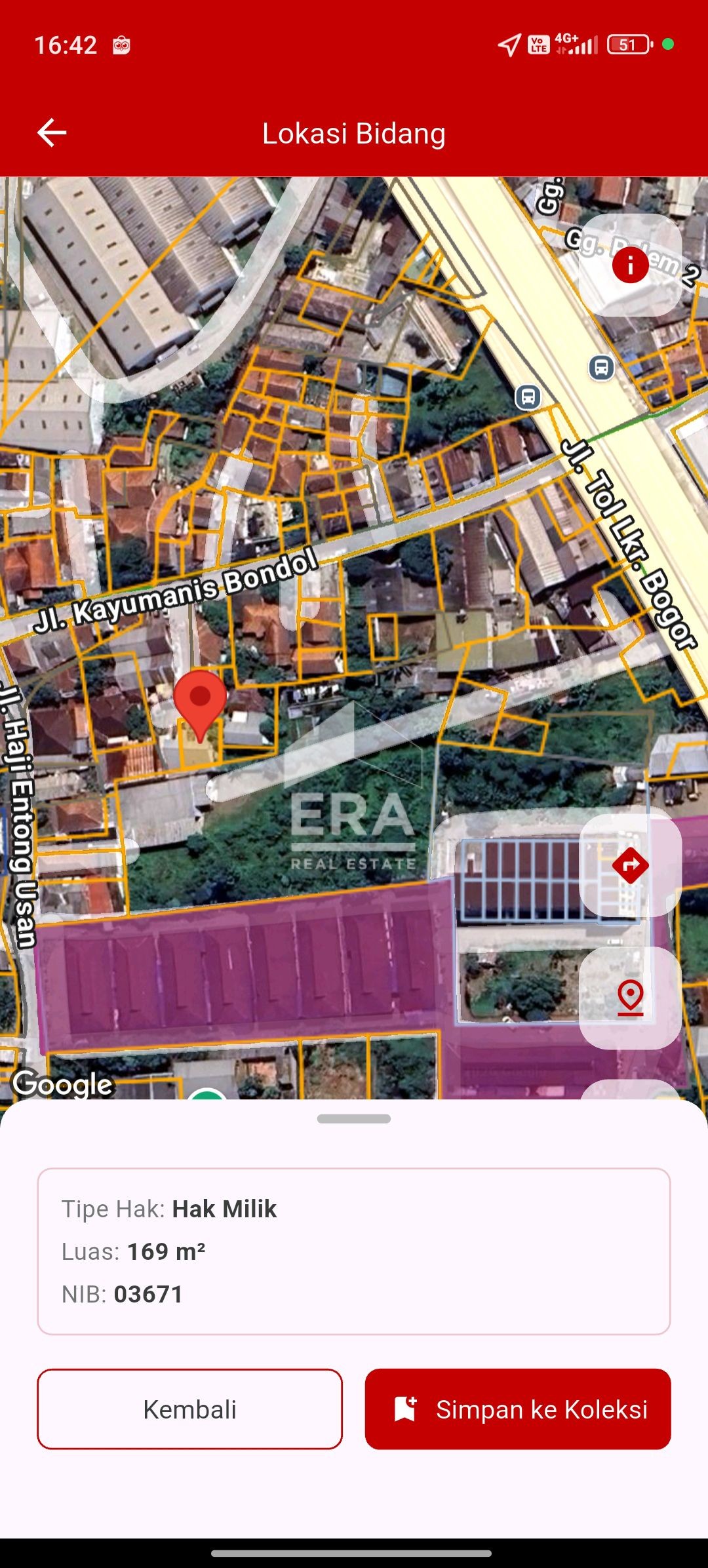Save parcel with Simpan ke Koleksi
The height and width of the screenshot is (1568, 708).
point(518,1409)
